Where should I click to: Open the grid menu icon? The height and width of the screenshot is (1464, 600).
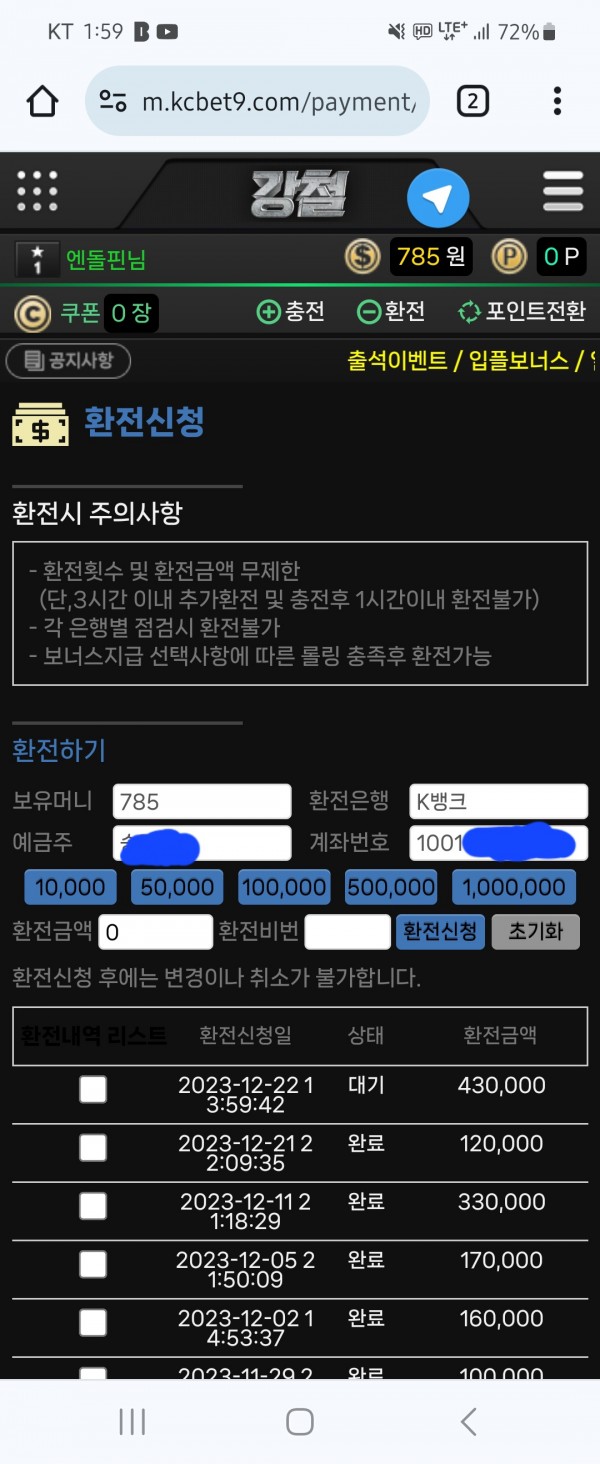pyautogui.click(x=38, y=191)
